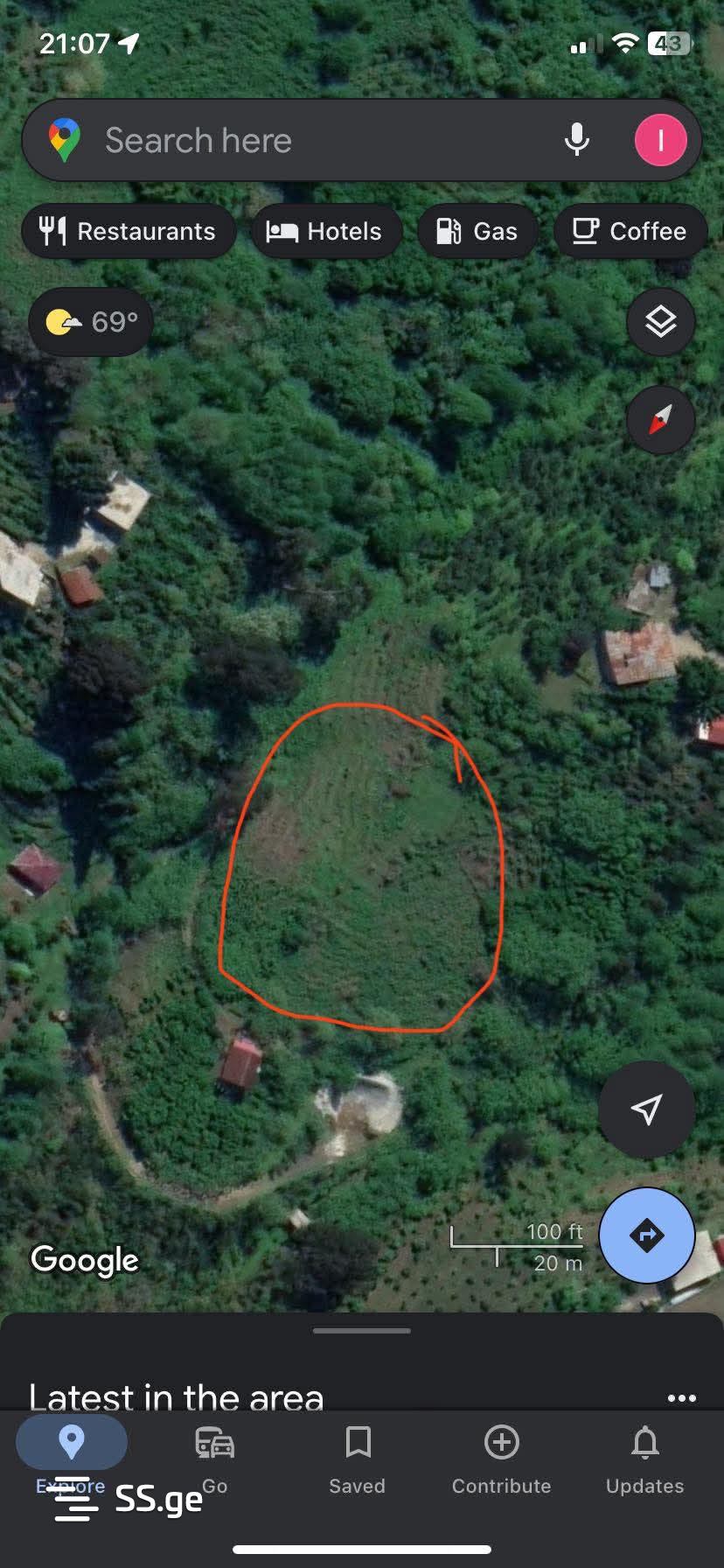
Task: Open the weather chip showing 69°
Action: [91, 322]
